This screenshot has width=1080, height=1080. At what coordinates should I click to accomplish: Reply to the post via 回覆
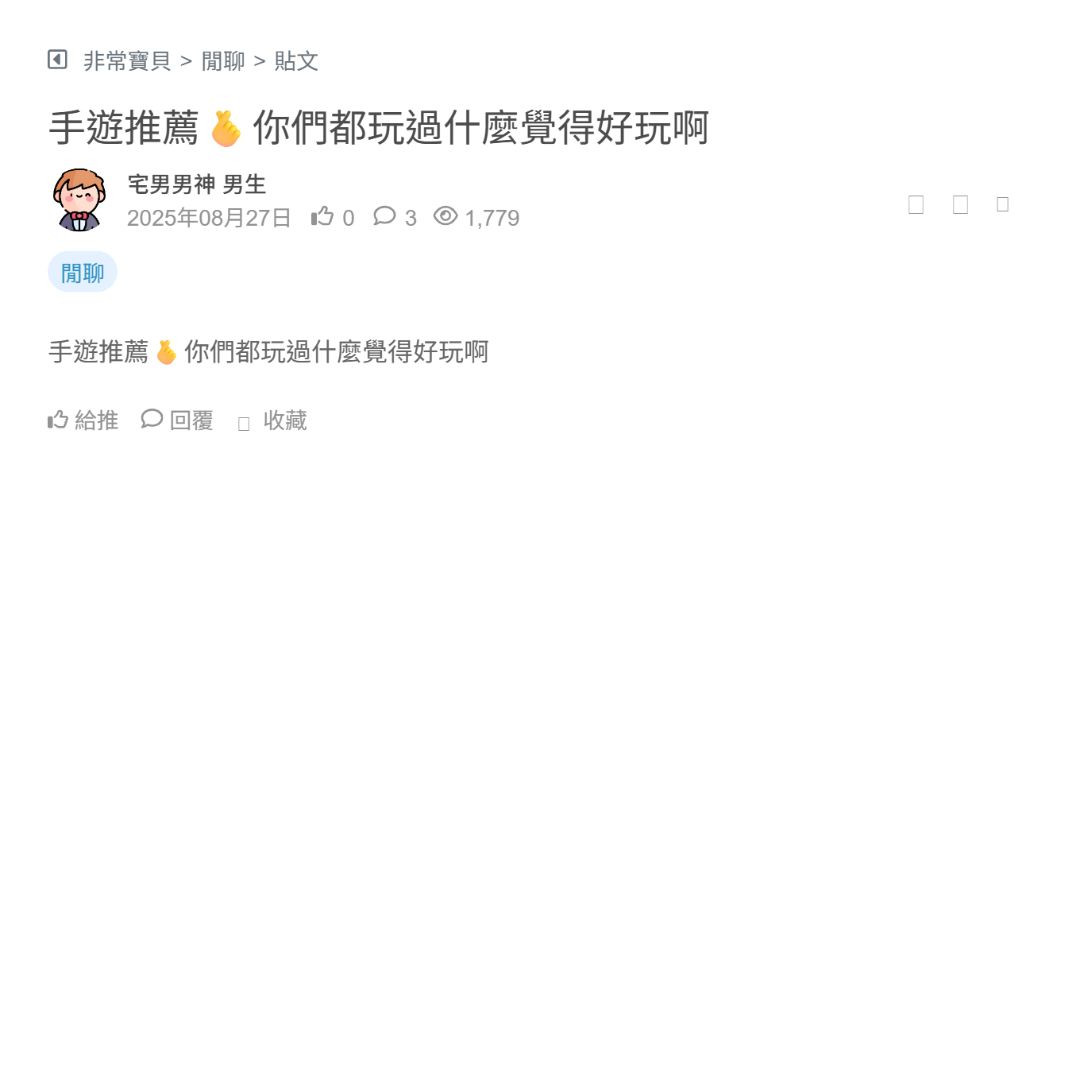coord(178,421)
